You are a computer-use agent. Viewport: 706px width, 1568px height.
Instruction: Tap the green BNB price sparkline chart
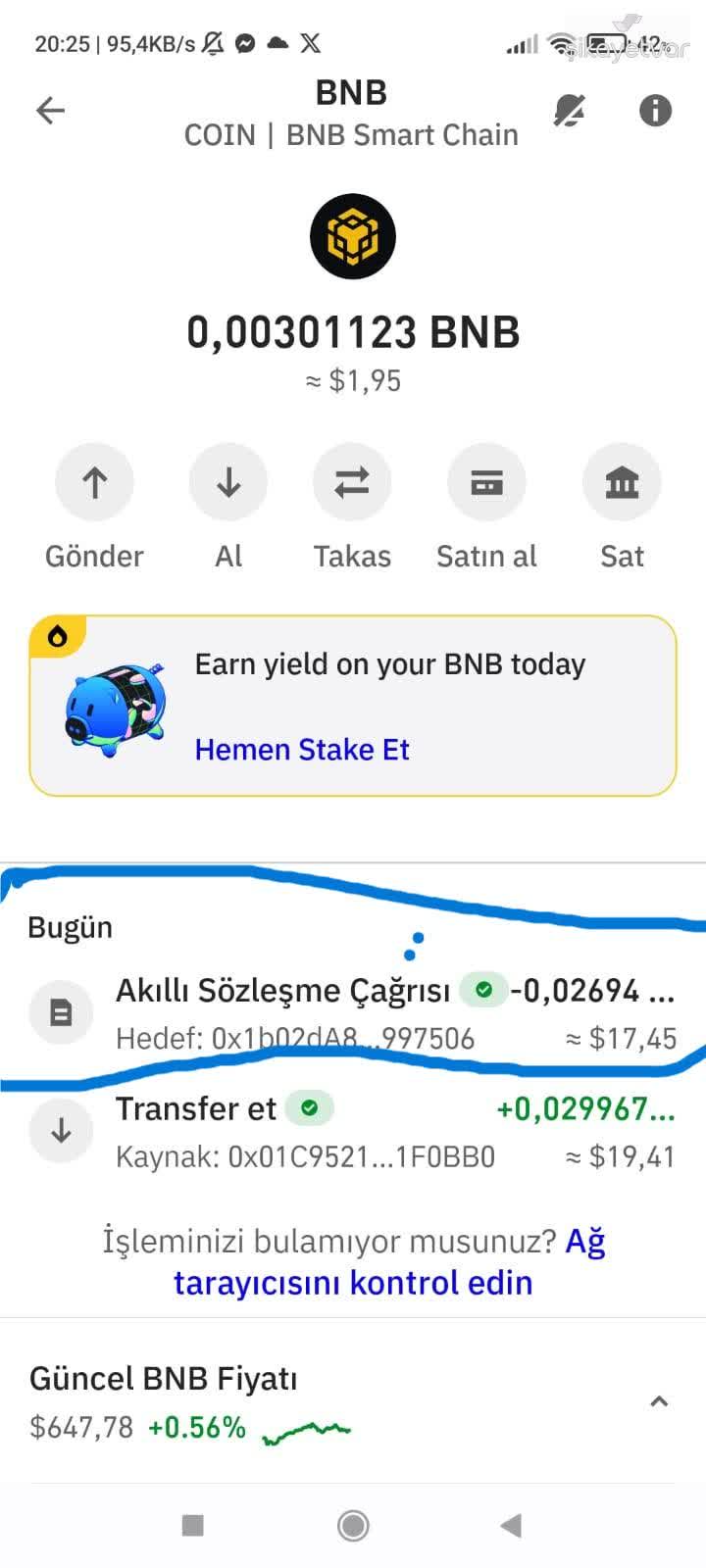point(305,1428)
